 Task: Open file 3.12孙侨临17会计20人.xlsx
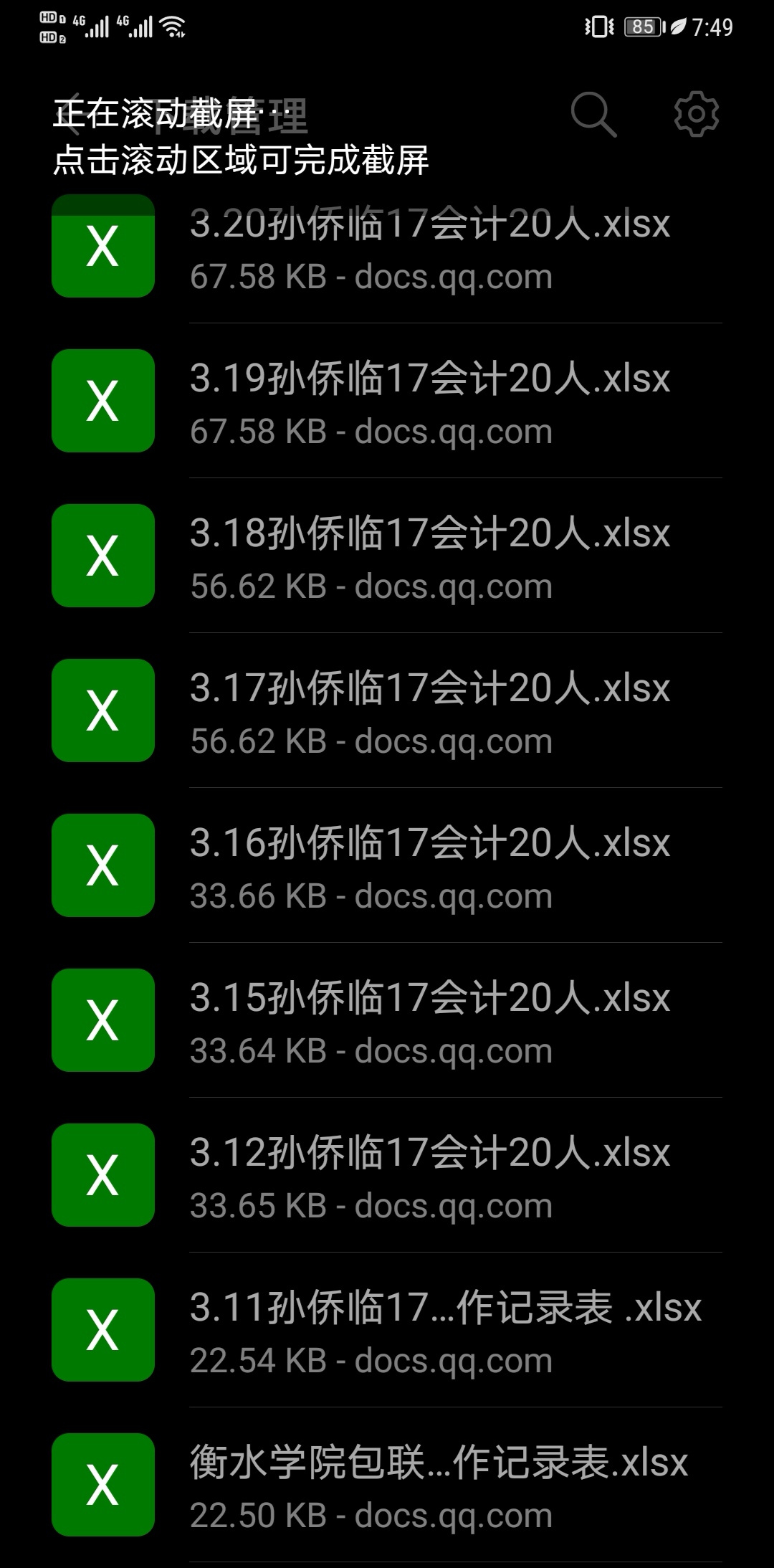pos(387,1175)
